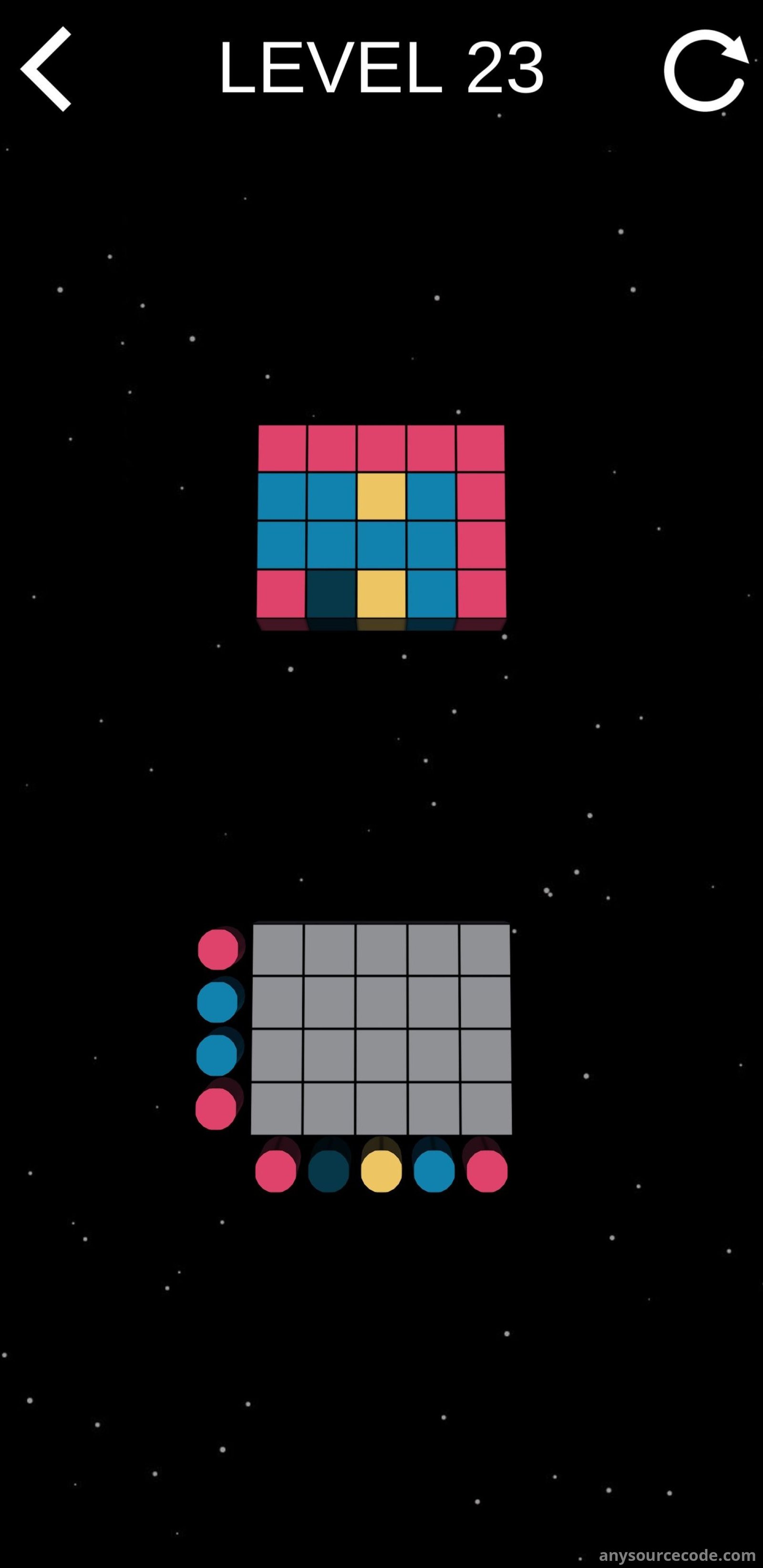Tap the pink circle beside the first row

tap(218, 949)
